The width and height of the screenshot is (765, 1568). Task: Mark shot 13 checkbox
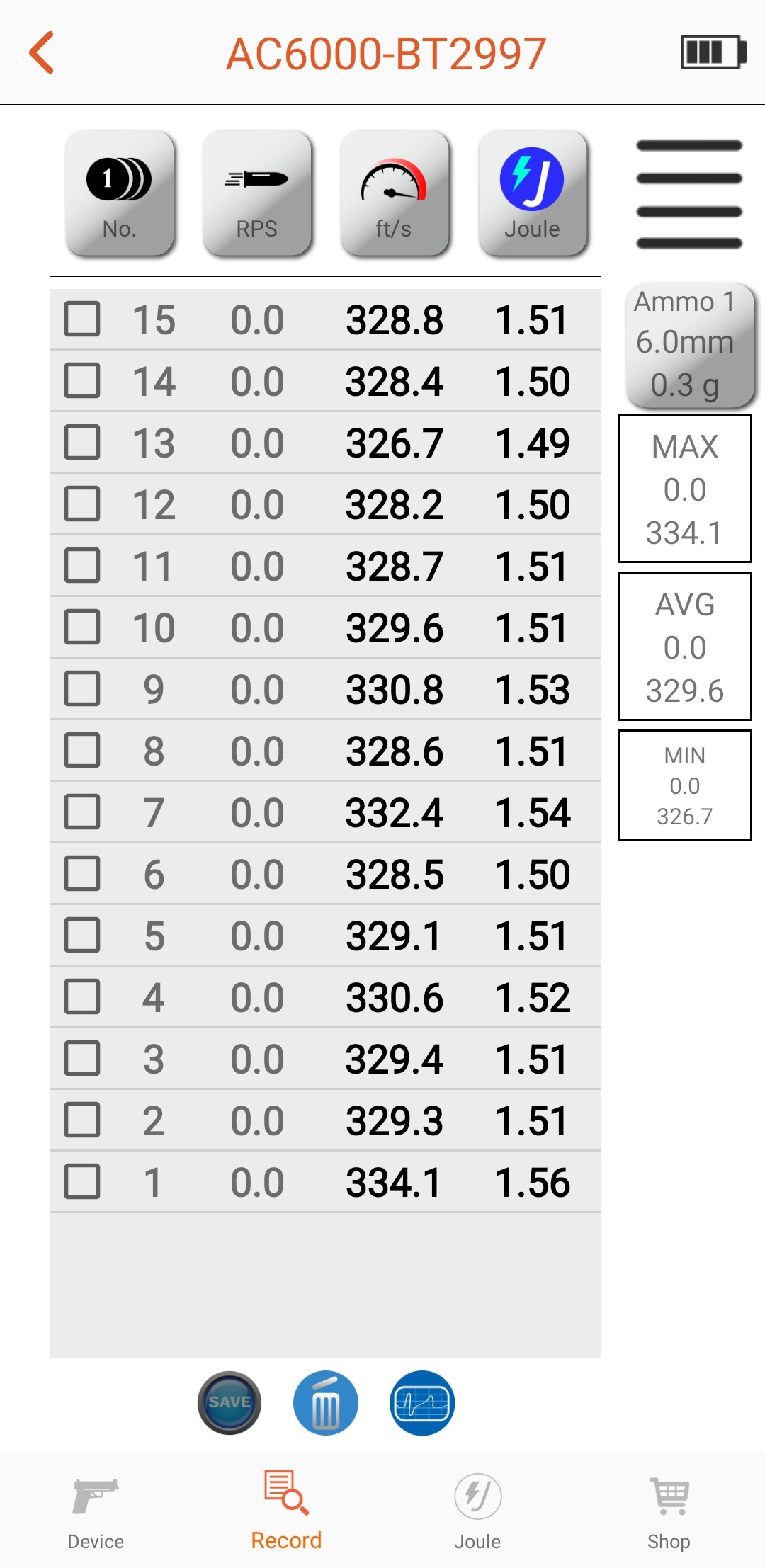tap(82, 443)
